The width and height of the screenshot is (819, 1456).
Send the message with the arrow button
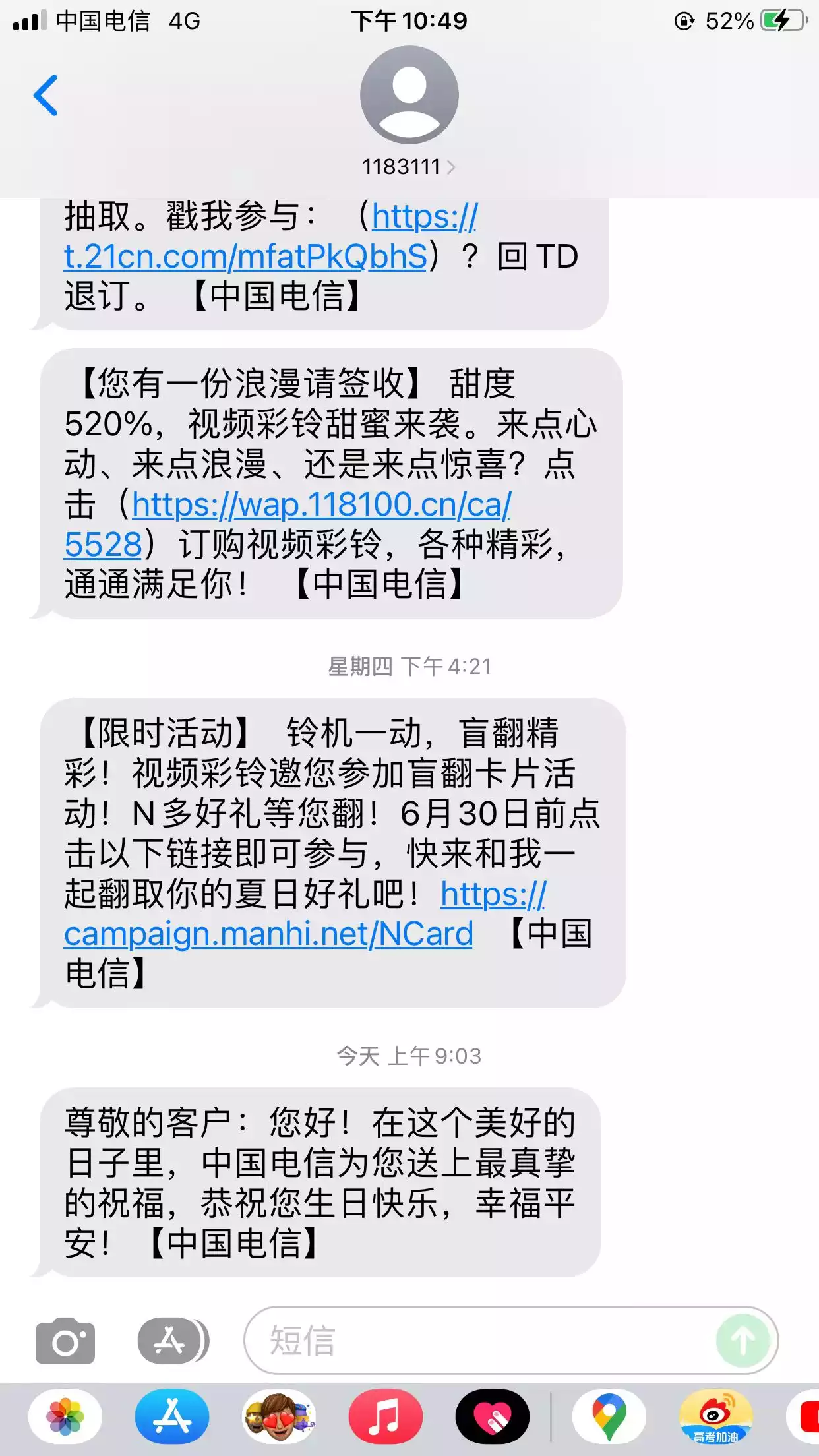743,1341
